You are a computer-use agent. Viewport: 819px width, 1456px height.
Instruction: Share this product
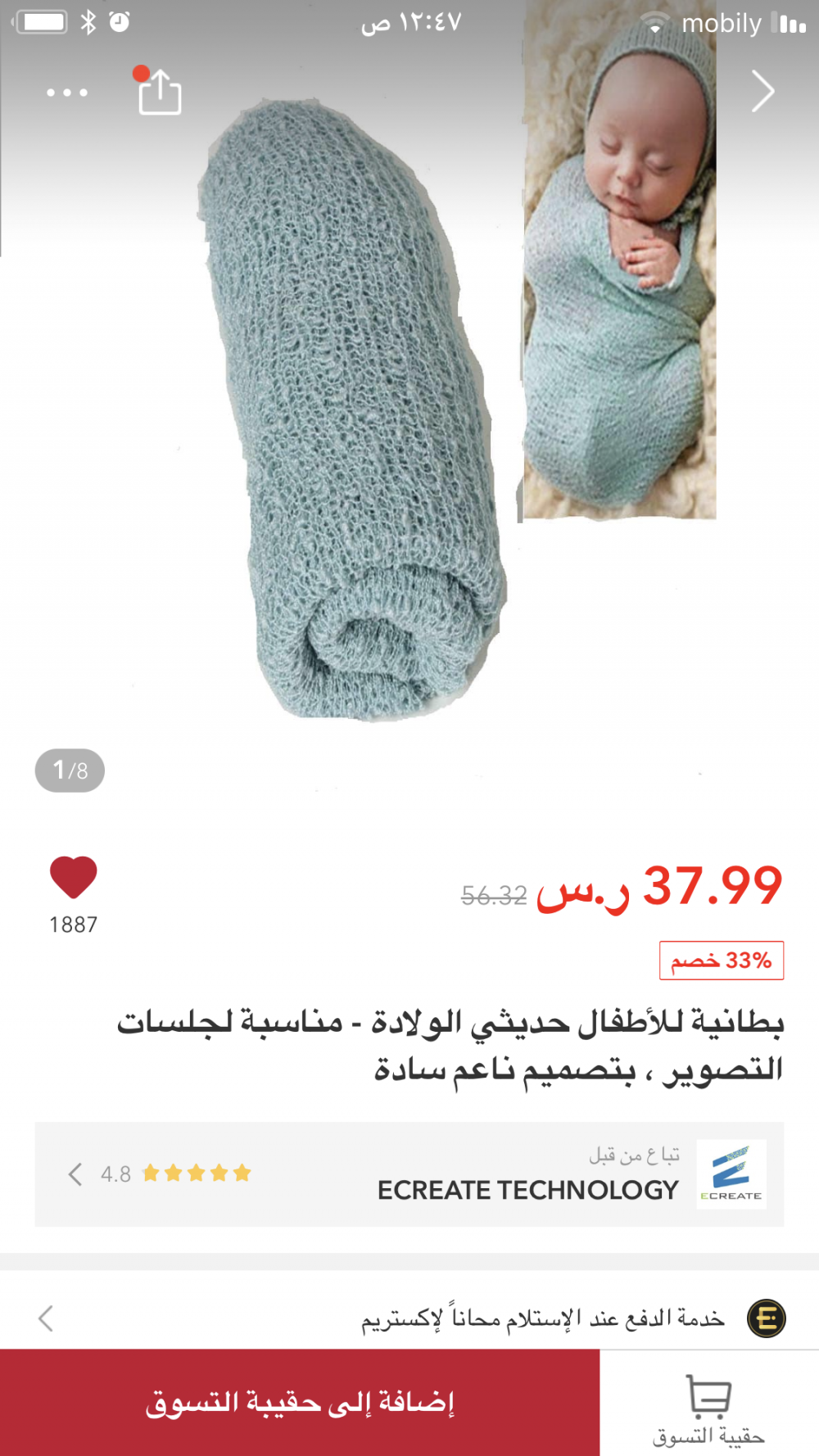tap(160, 93)
